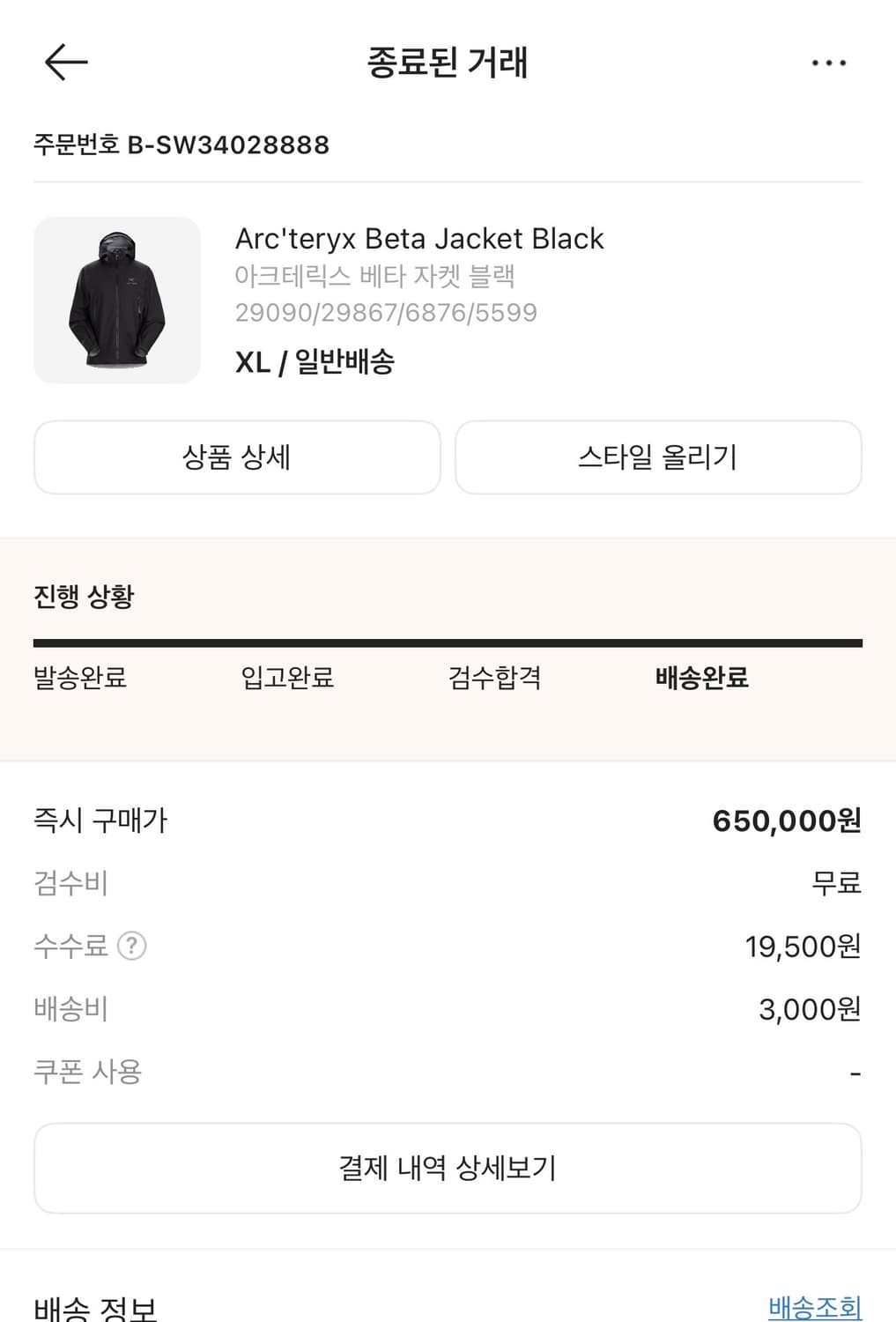Tap the product title Arc'teryx Beta Jacket Black
The width and height of the screenshot is (896, 1322).
[420, 239]
